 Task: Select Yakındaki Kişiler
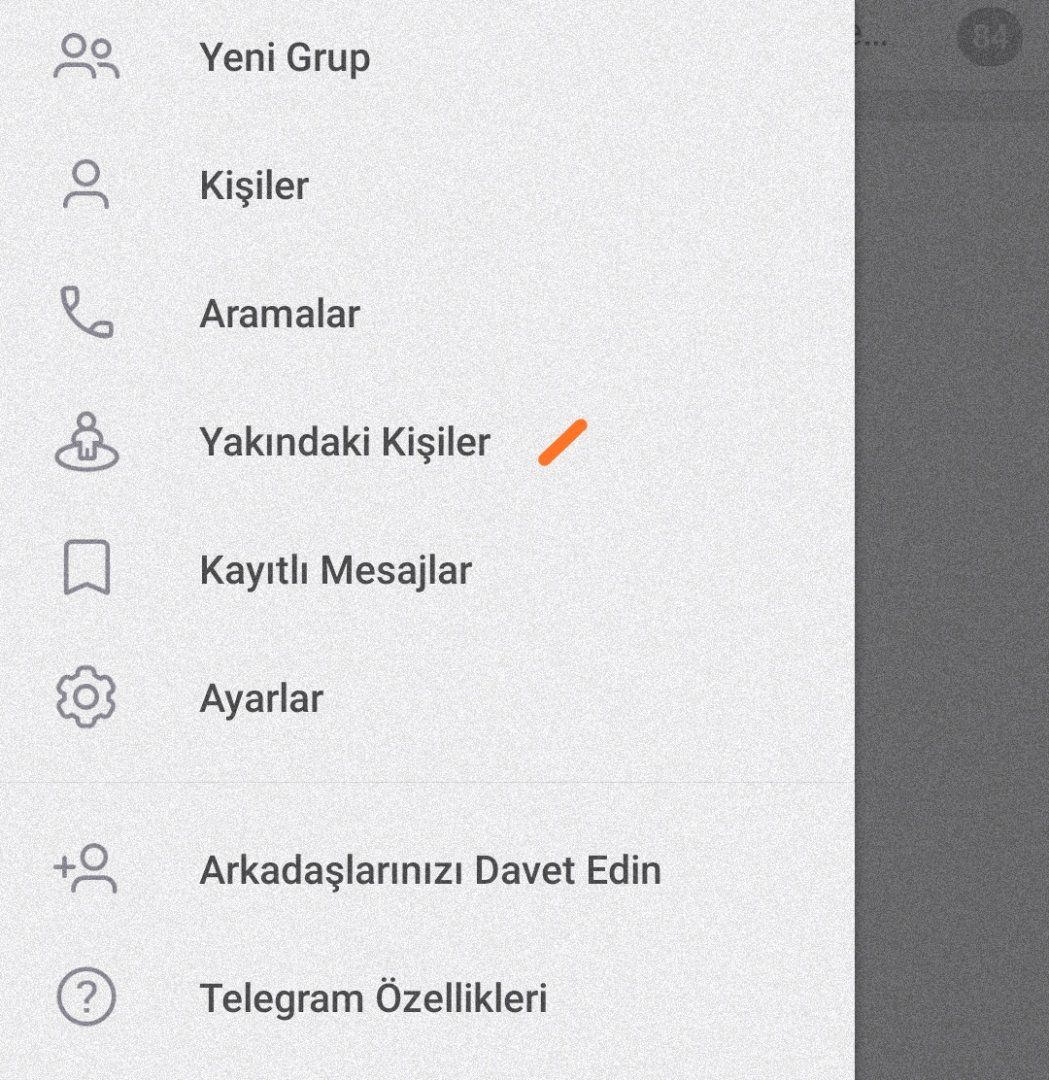point(345,442)
